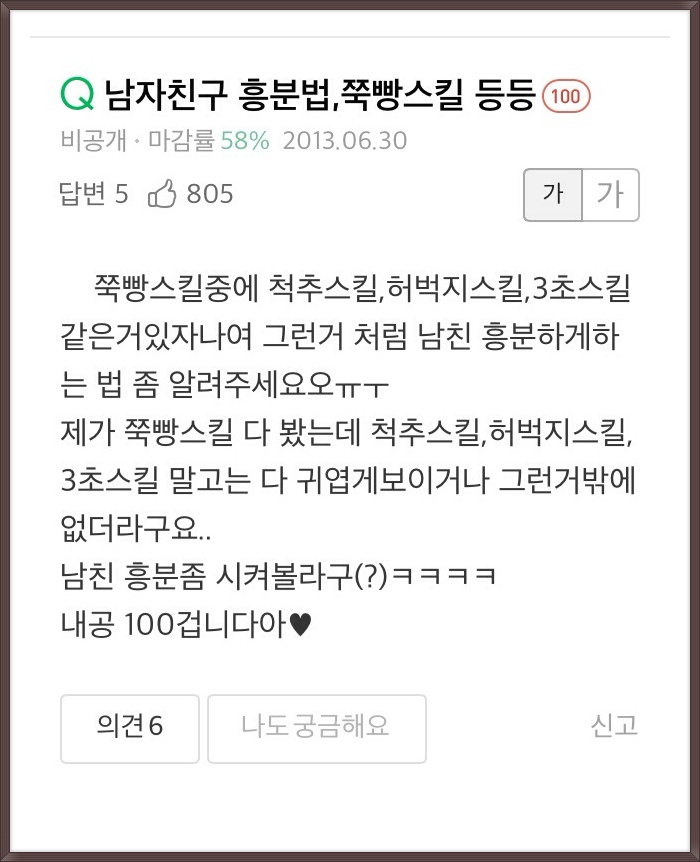The image size is (700, 862).
Task: Open the 의견 6 comments
Action: pyautogui.click(x=130, y=727)
